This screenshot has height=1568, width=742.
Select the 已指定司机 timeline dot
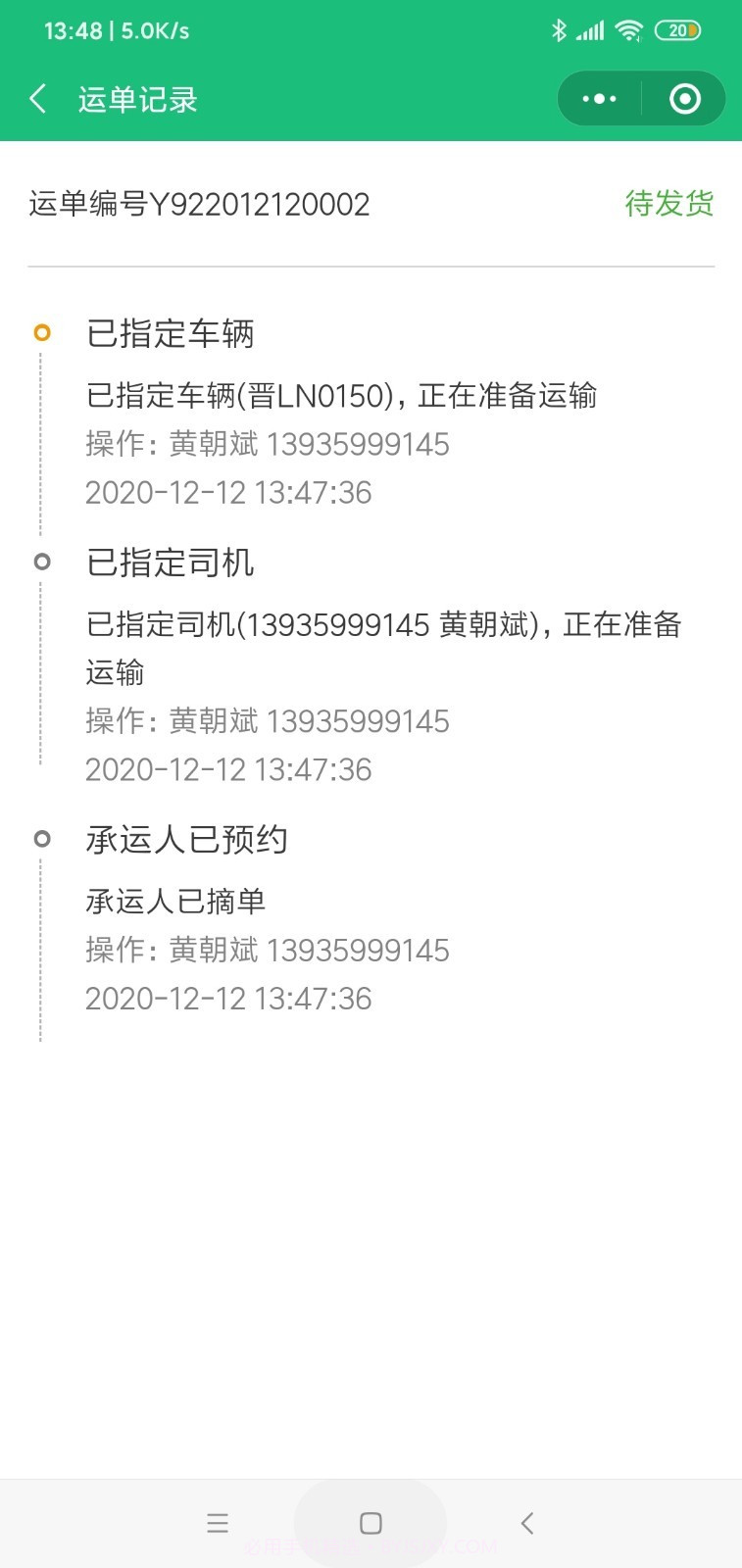coord(41,562)
